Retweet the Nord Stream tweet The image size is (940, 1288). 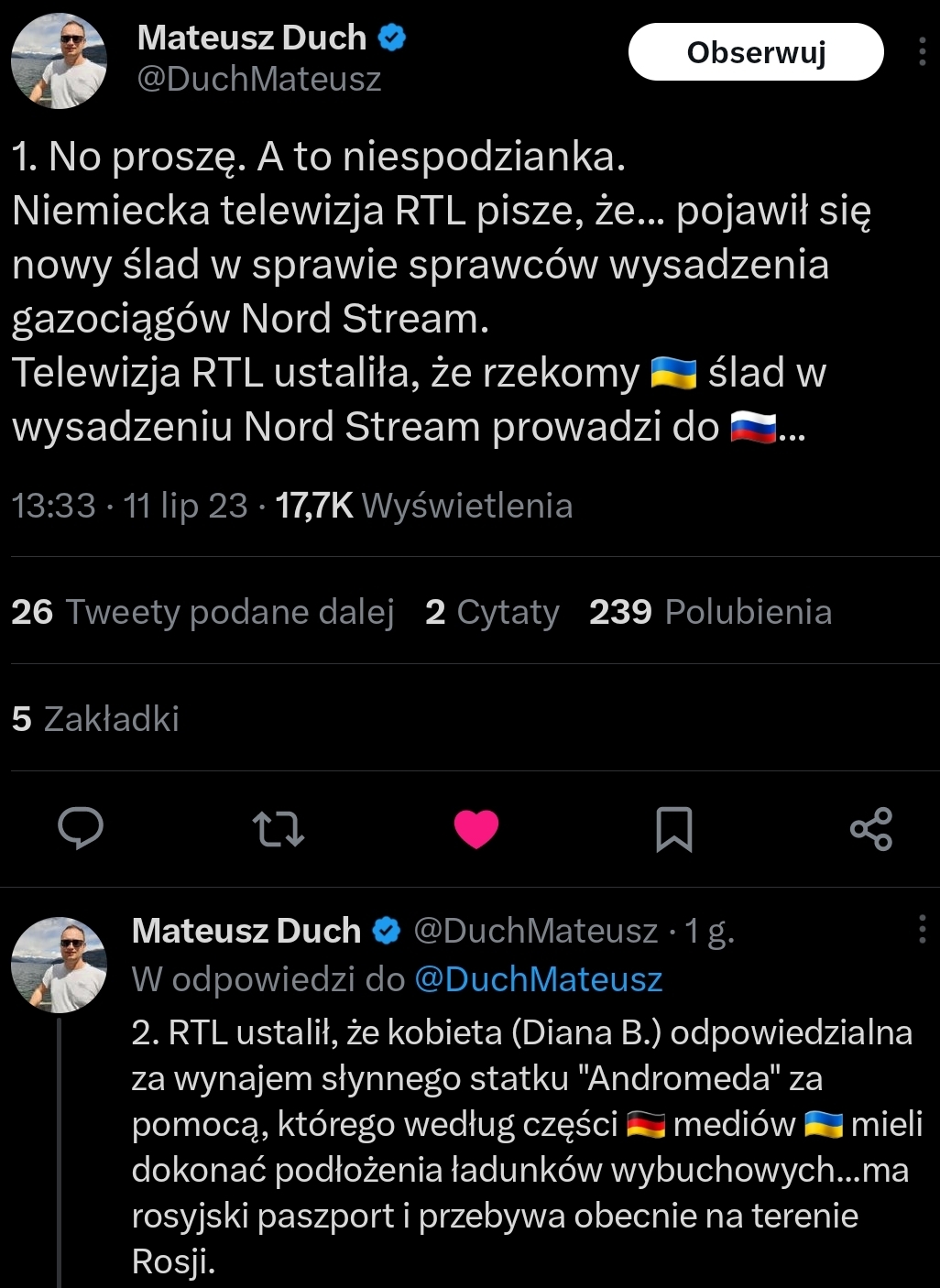point(279,829)
